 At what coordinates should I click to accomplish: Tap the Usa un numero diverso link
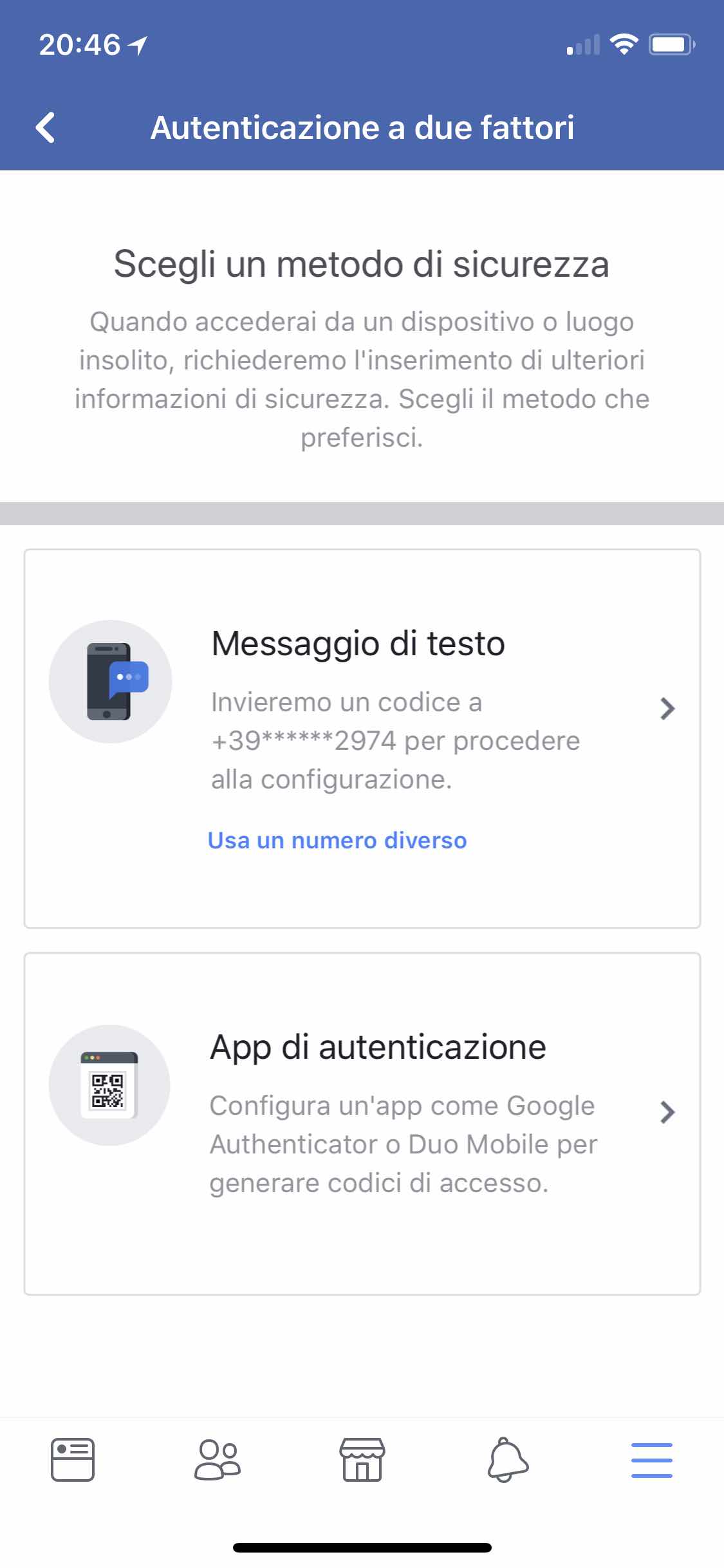click(x=337, y=841)
